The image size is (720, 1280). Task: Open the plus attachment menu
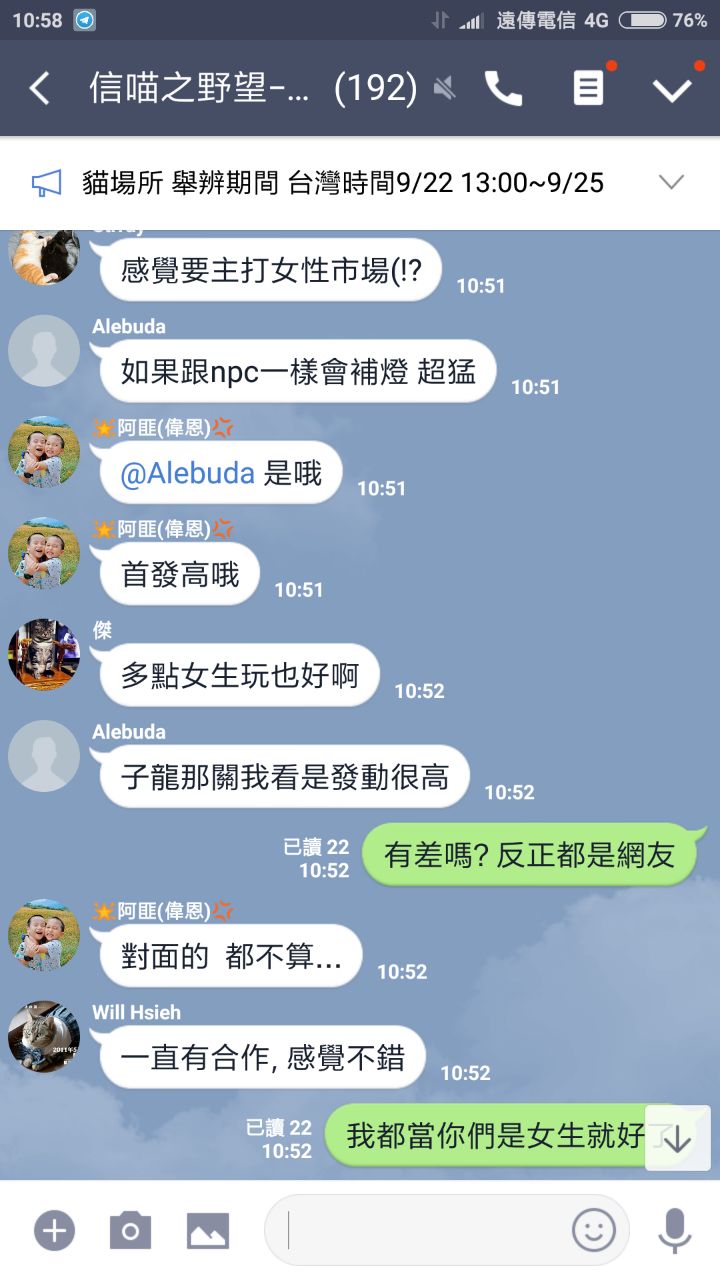pyautogui.click(x=54, y=1230)
